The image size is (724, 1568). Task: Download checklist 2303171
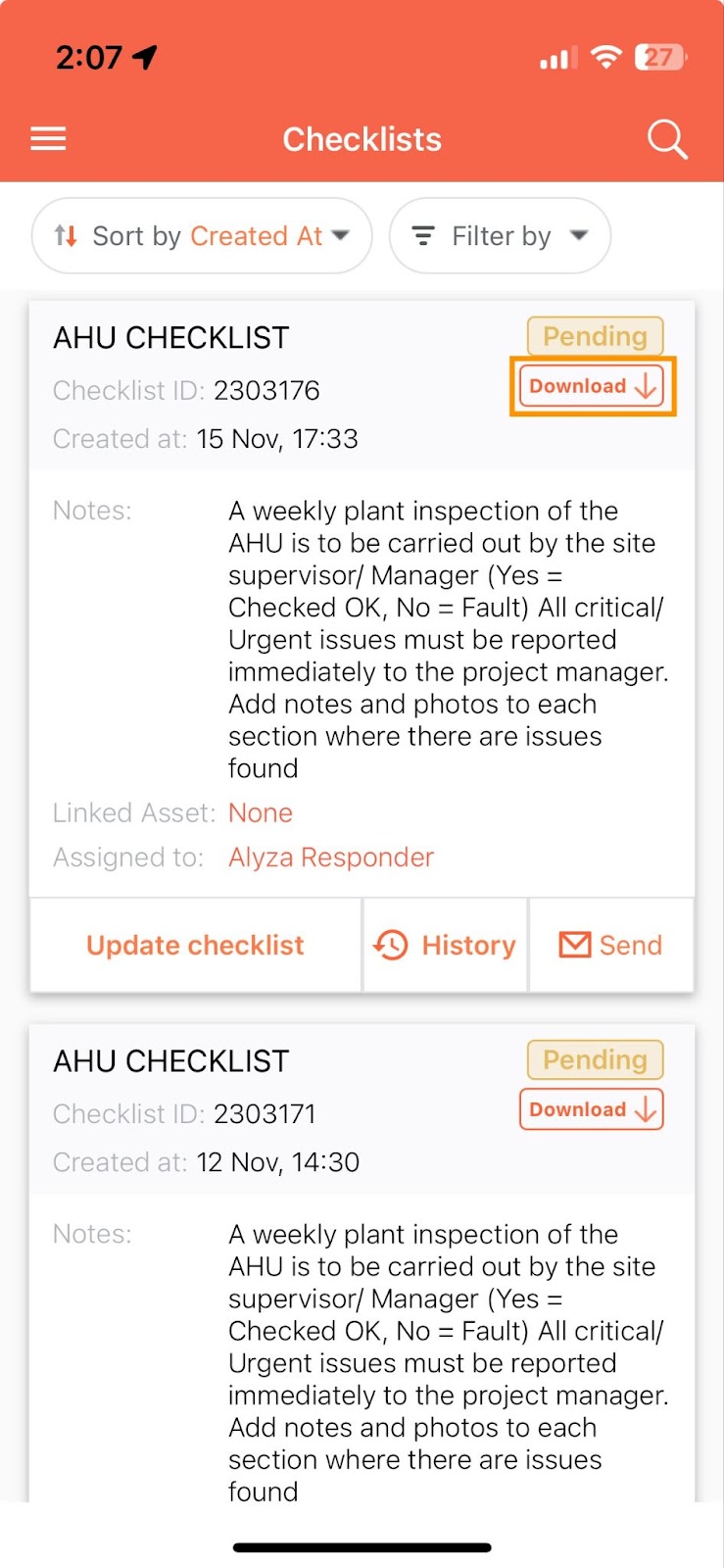click(x=592, y=1109)
